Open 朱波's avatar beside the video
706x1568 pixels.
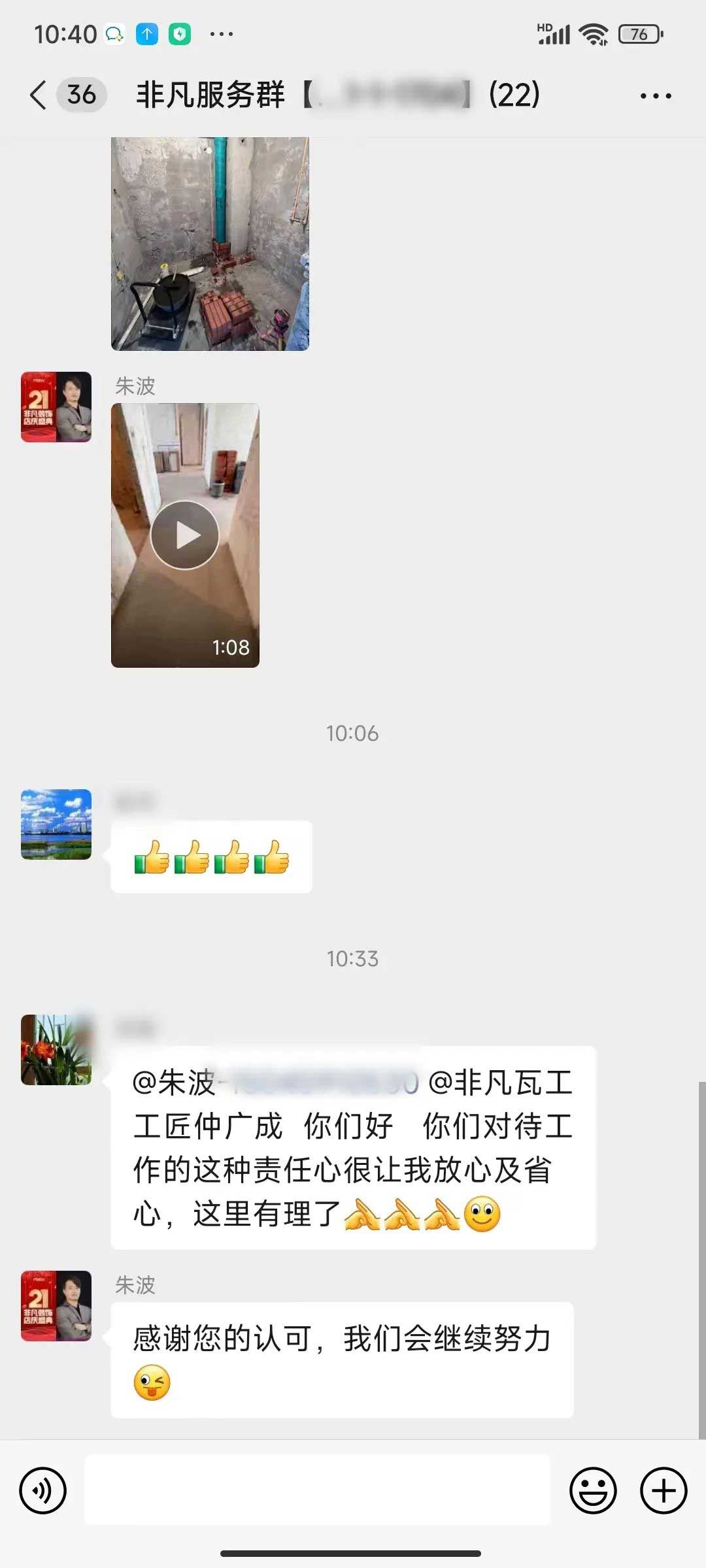pos(56,407)
